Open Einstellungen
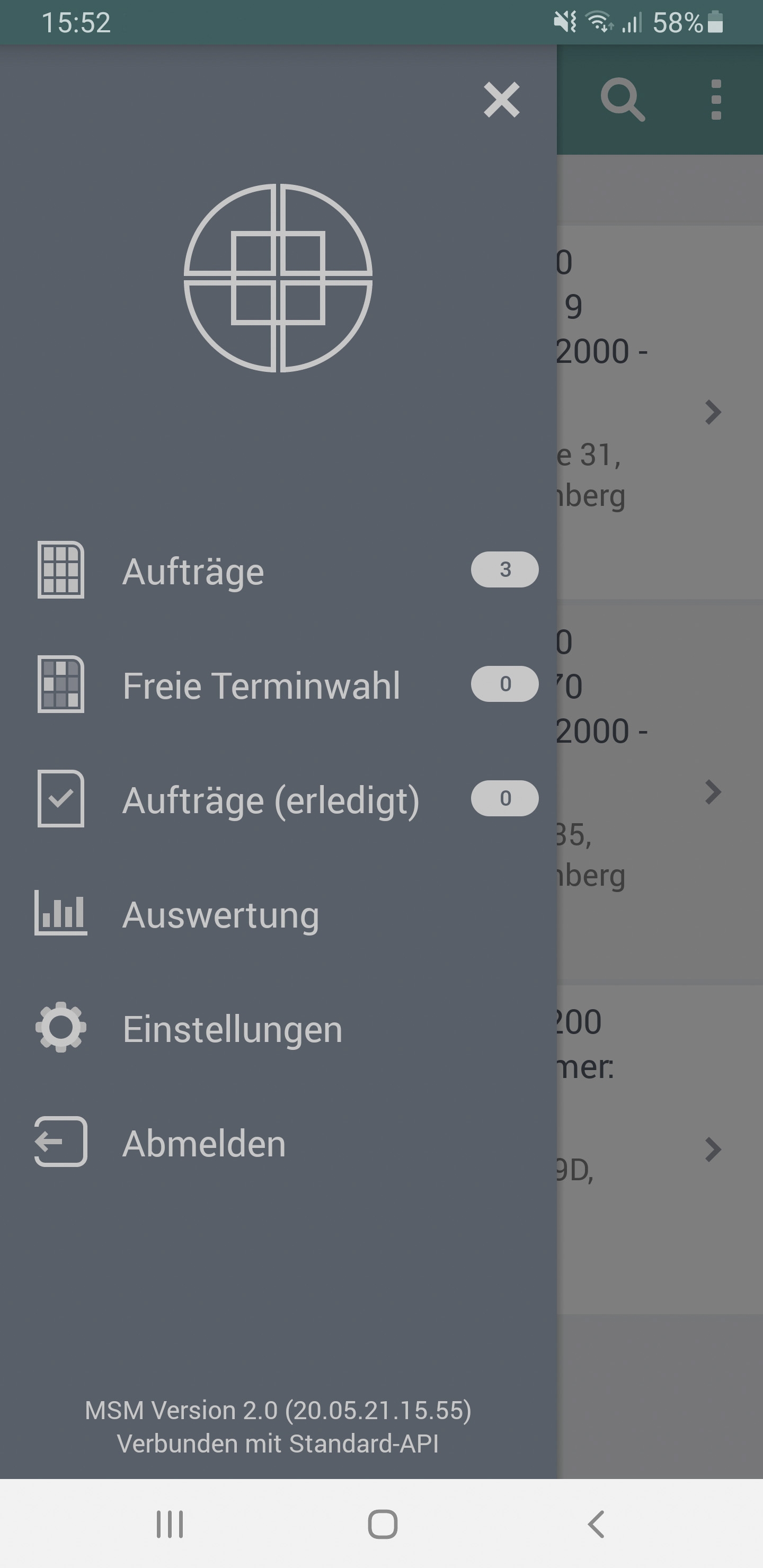Screen dimensions: 763x1568 coord(232,1029)
